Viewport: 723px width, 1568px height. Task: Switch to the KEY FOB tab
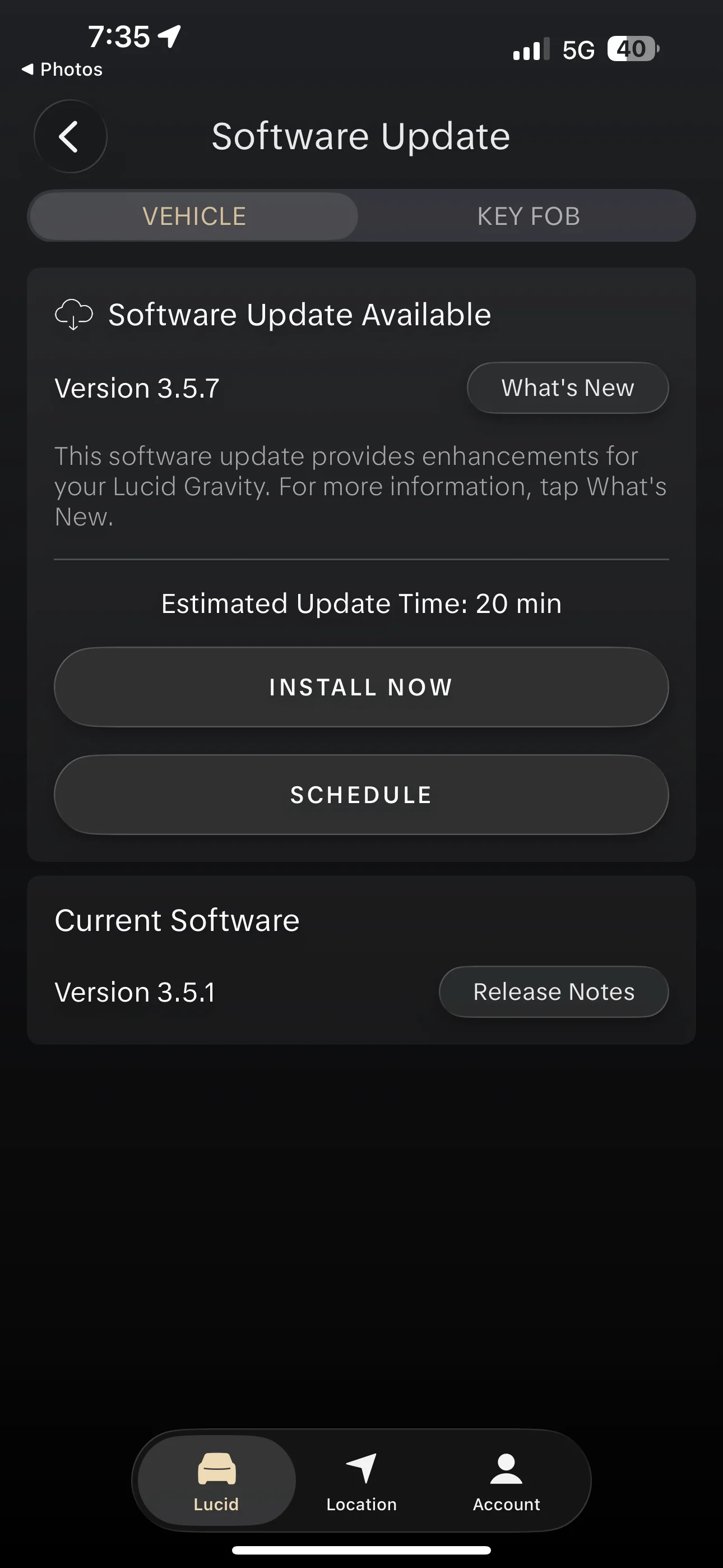coord(529,216)
